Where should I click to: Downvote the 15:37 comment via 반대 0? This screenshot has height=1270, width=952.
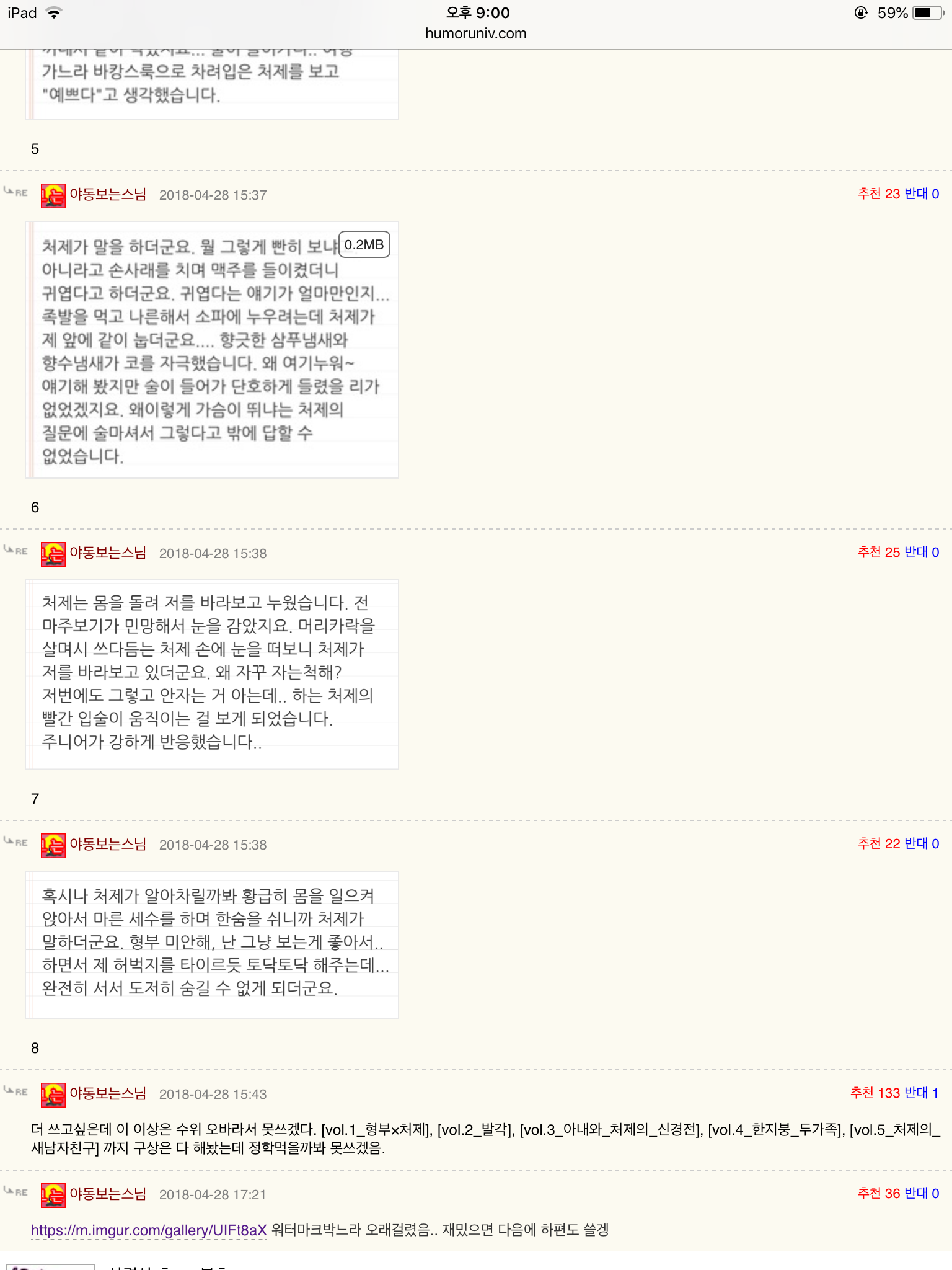coord(921,194)
